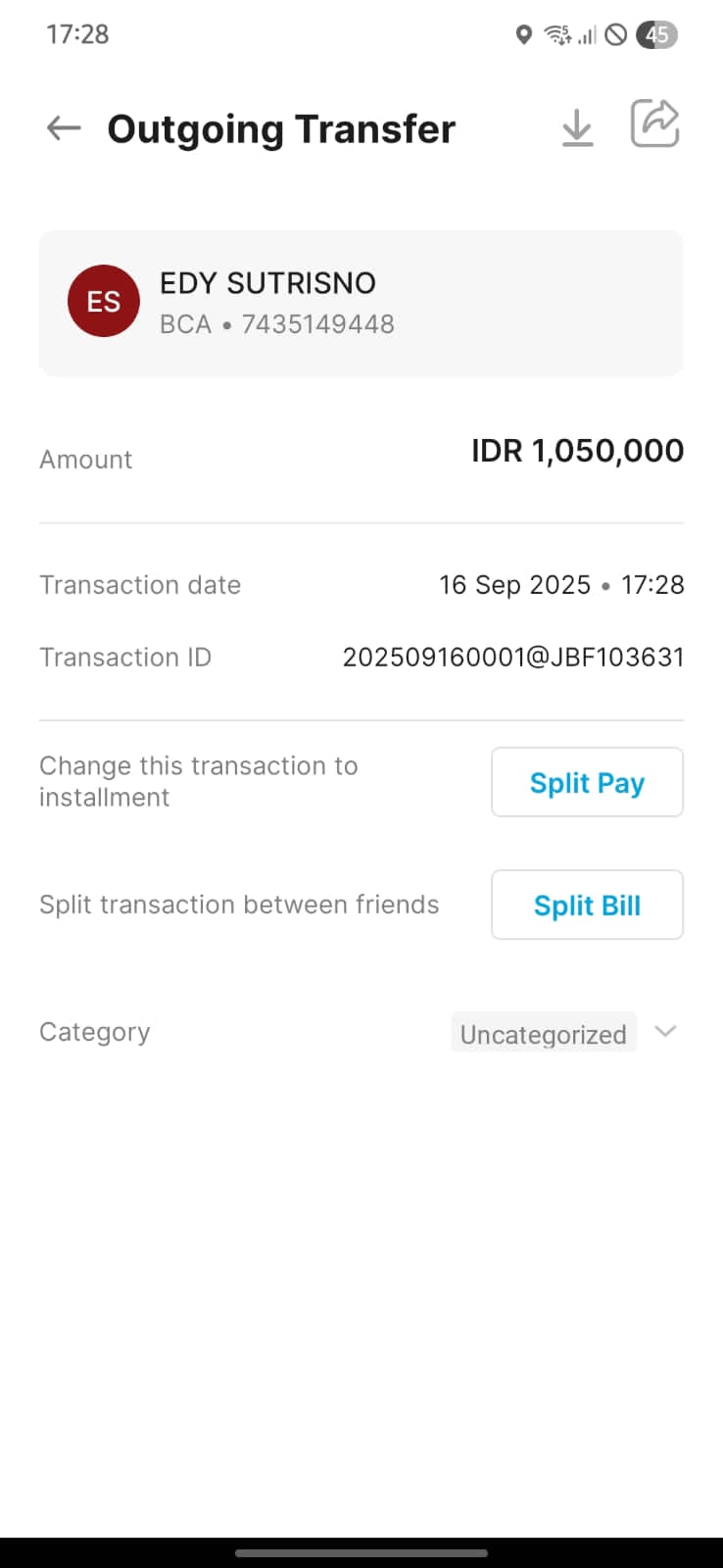Open Split Bill with friends

(587, 905)
